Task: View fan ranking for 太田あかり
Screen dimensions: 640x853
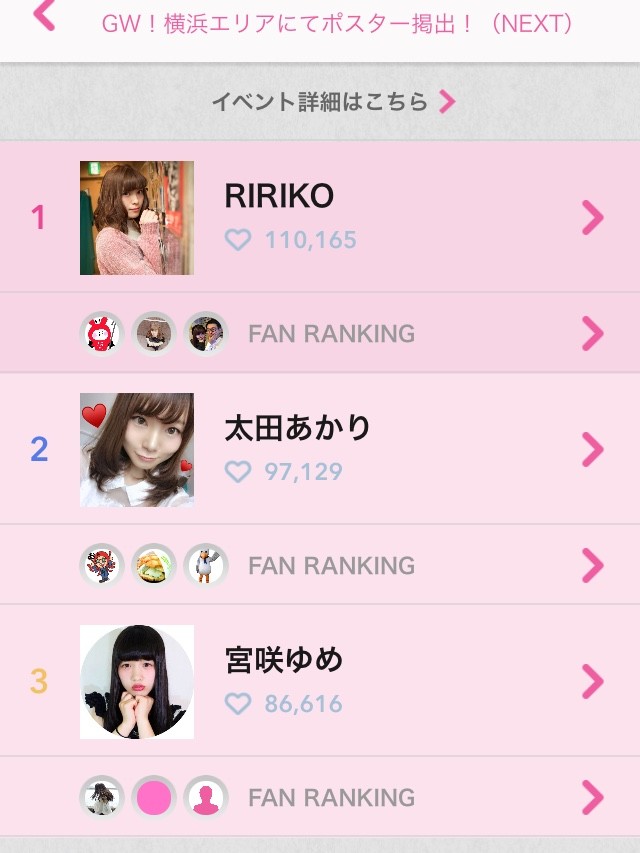Action: pos(331,565)
